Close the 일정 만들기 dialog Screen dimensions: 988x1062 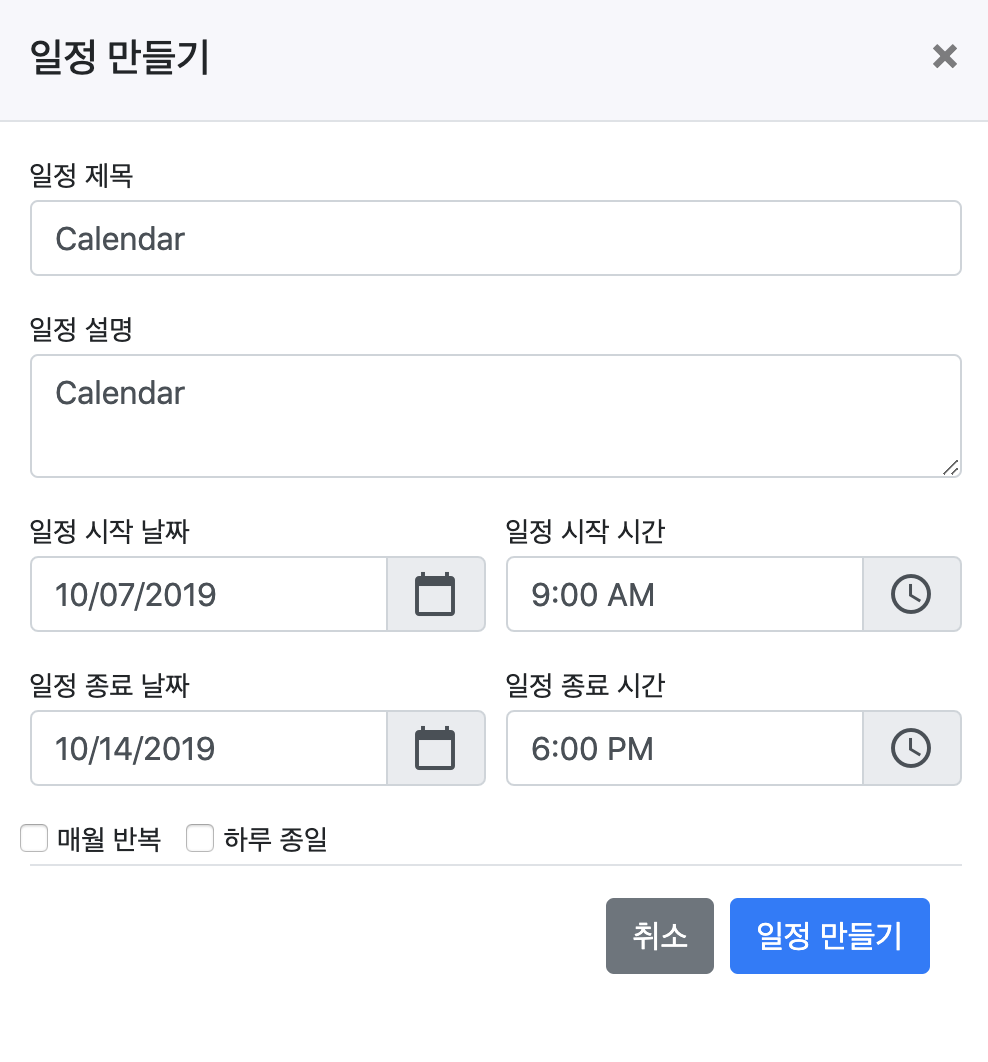944,57
